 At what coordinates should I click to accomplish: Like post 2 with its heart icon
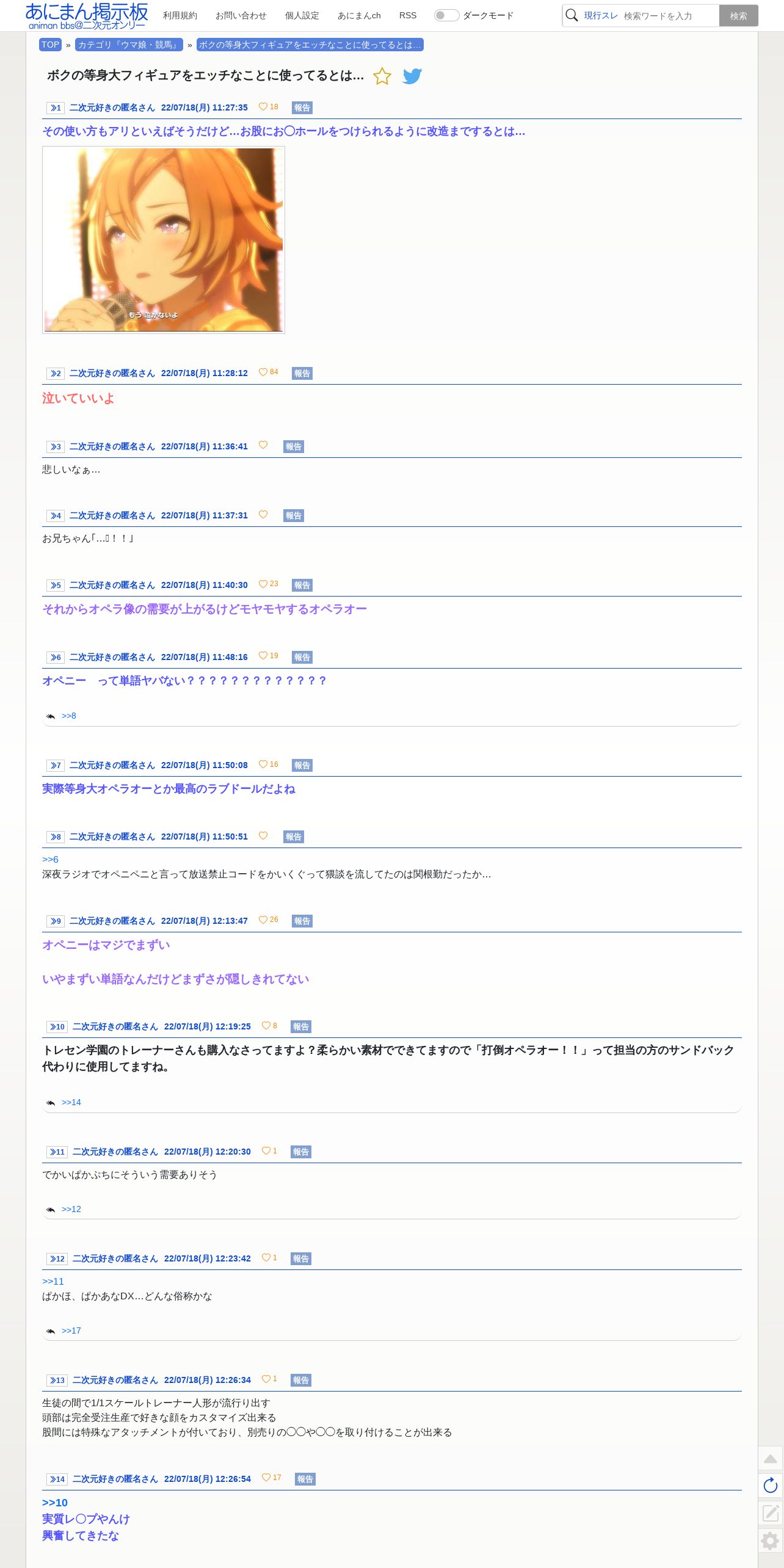(263, 372)
